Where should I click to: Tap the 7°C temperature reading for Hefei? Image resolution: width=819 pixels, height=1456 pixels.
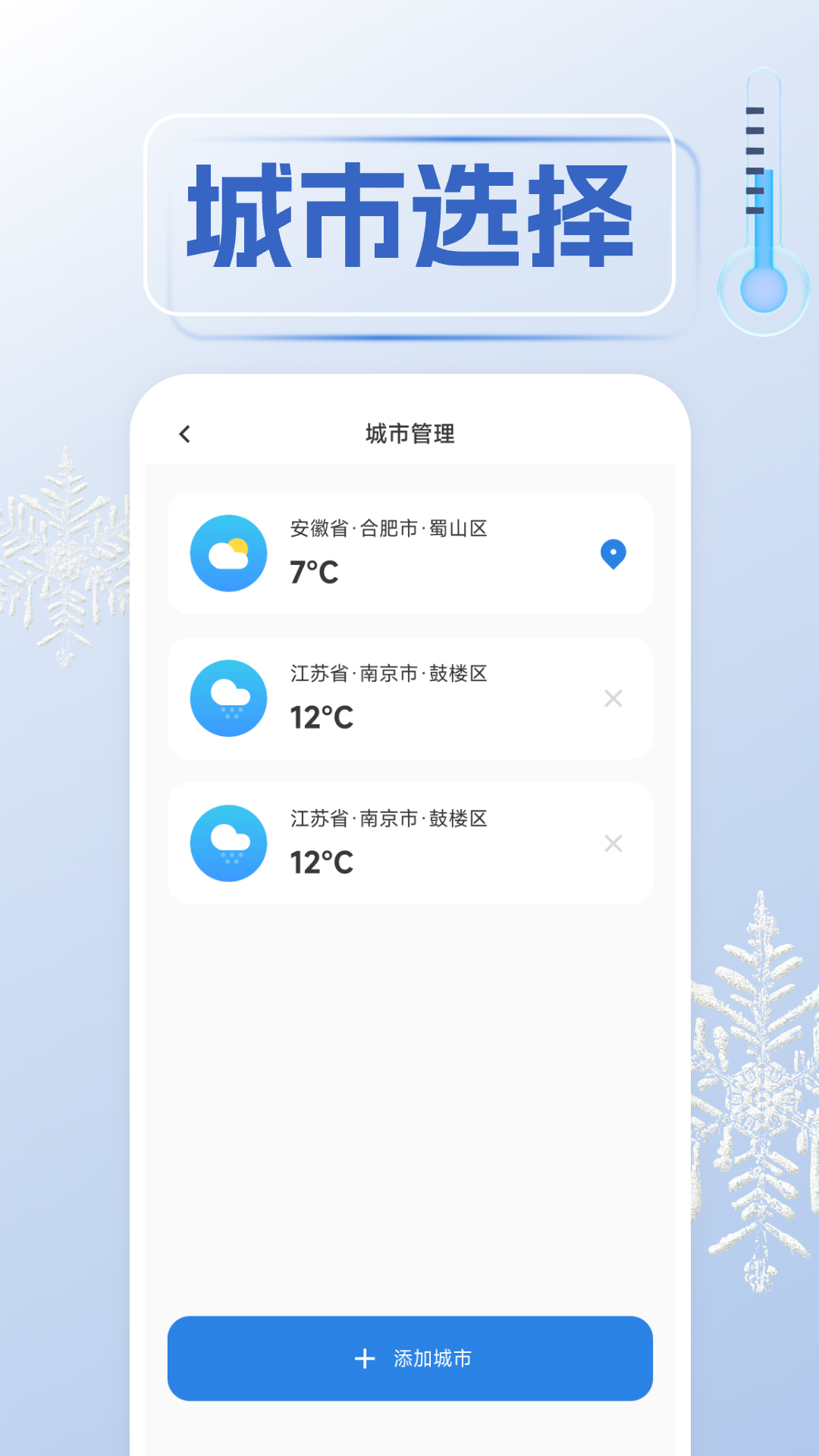pyautogui.click(x=313, y=571)
